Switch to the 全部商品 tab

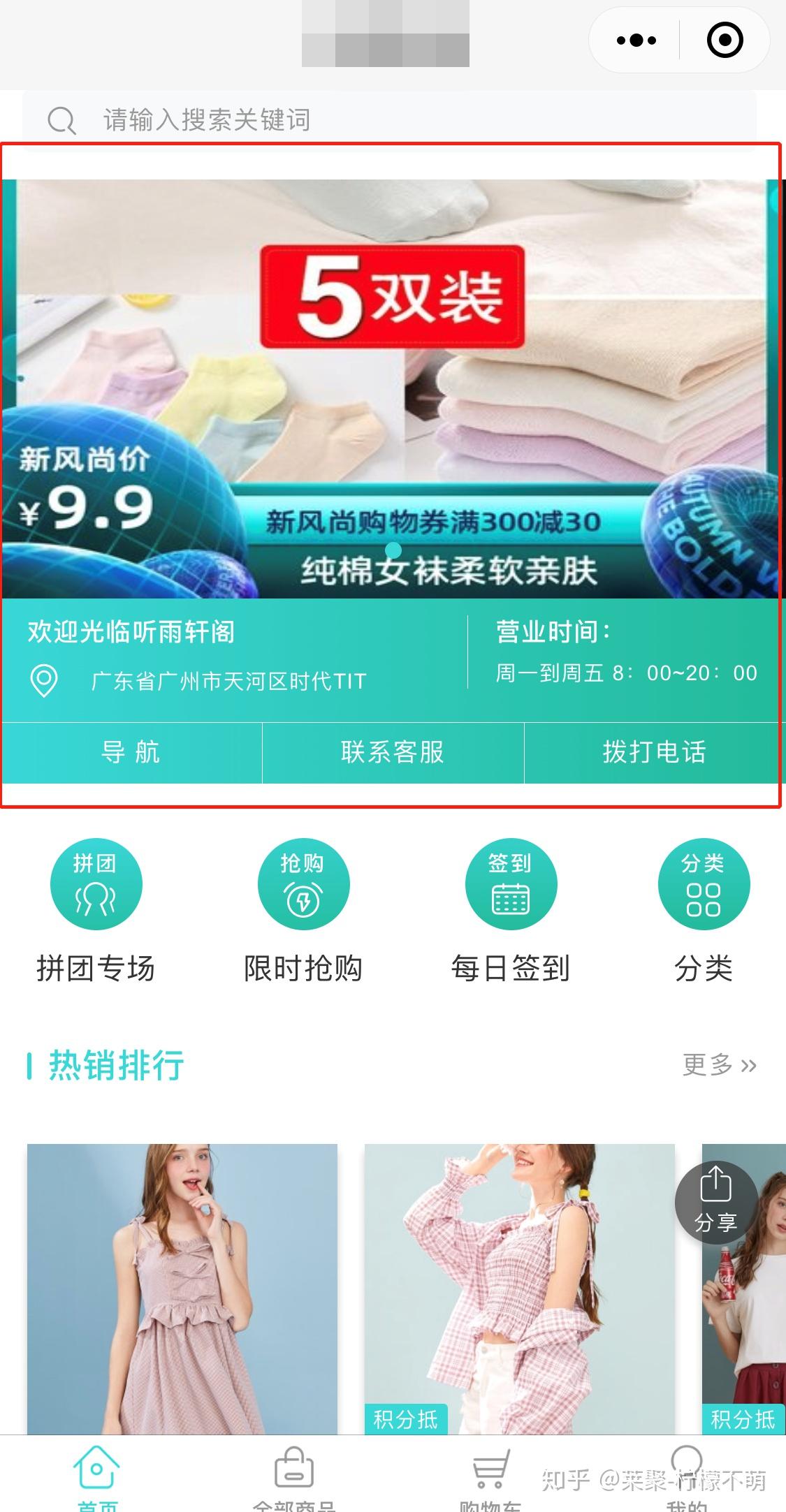coord(293,1475)
